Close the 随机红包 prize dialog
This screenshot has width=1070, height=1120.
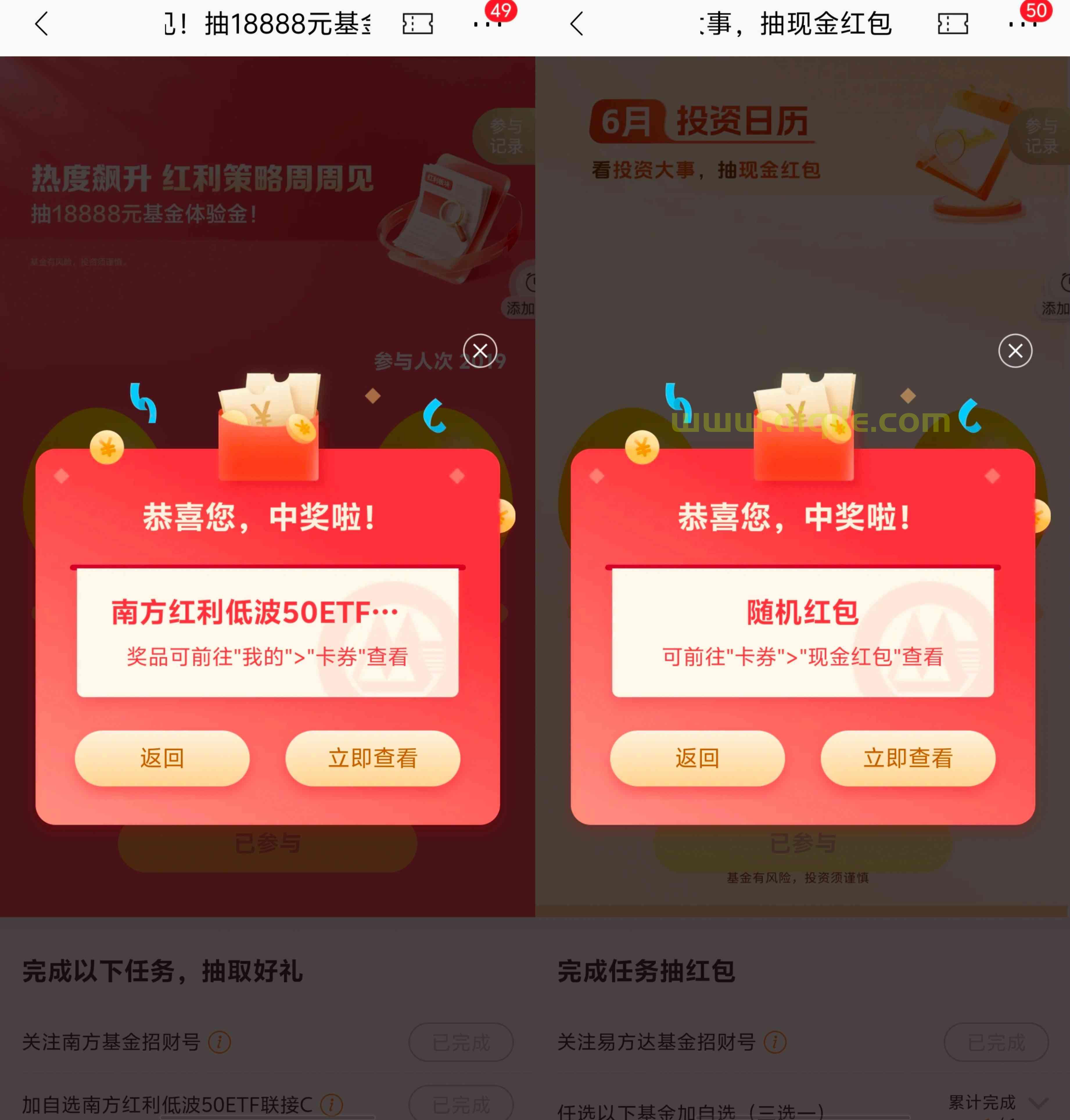pyautogui.click(x=1015, y=351)
